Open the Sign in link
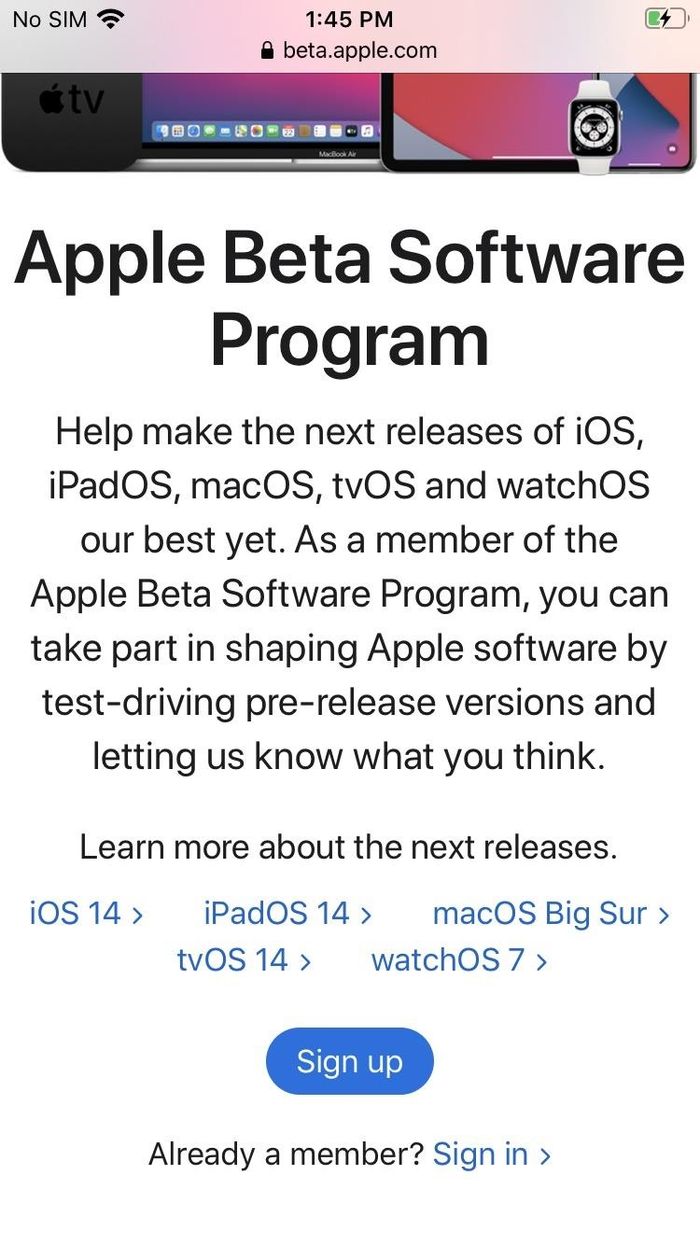Viewport: 700px width, 1245px height. [490, 1154]
